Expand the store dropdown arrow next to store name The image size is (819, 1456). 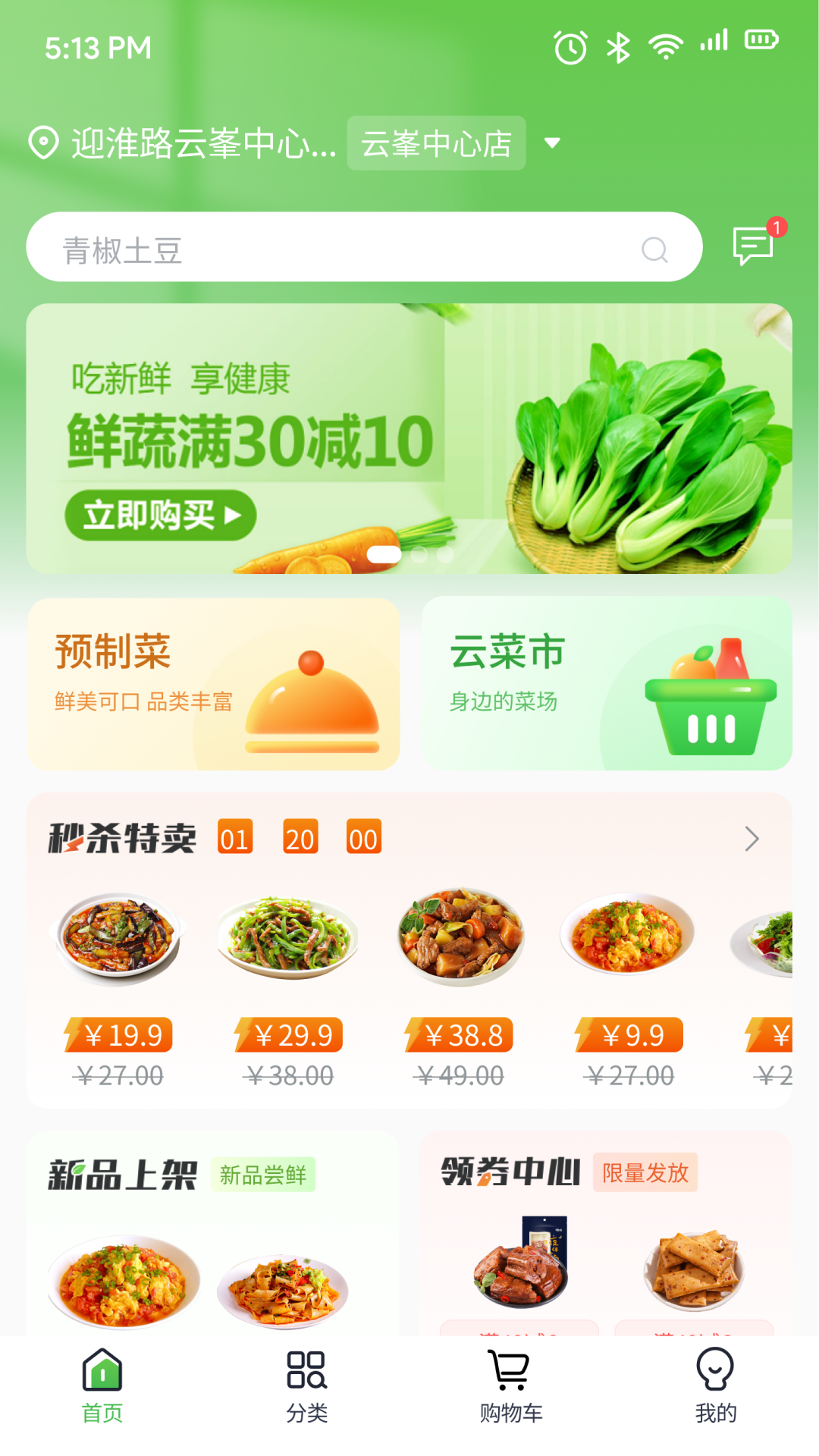tap(553, 143)
